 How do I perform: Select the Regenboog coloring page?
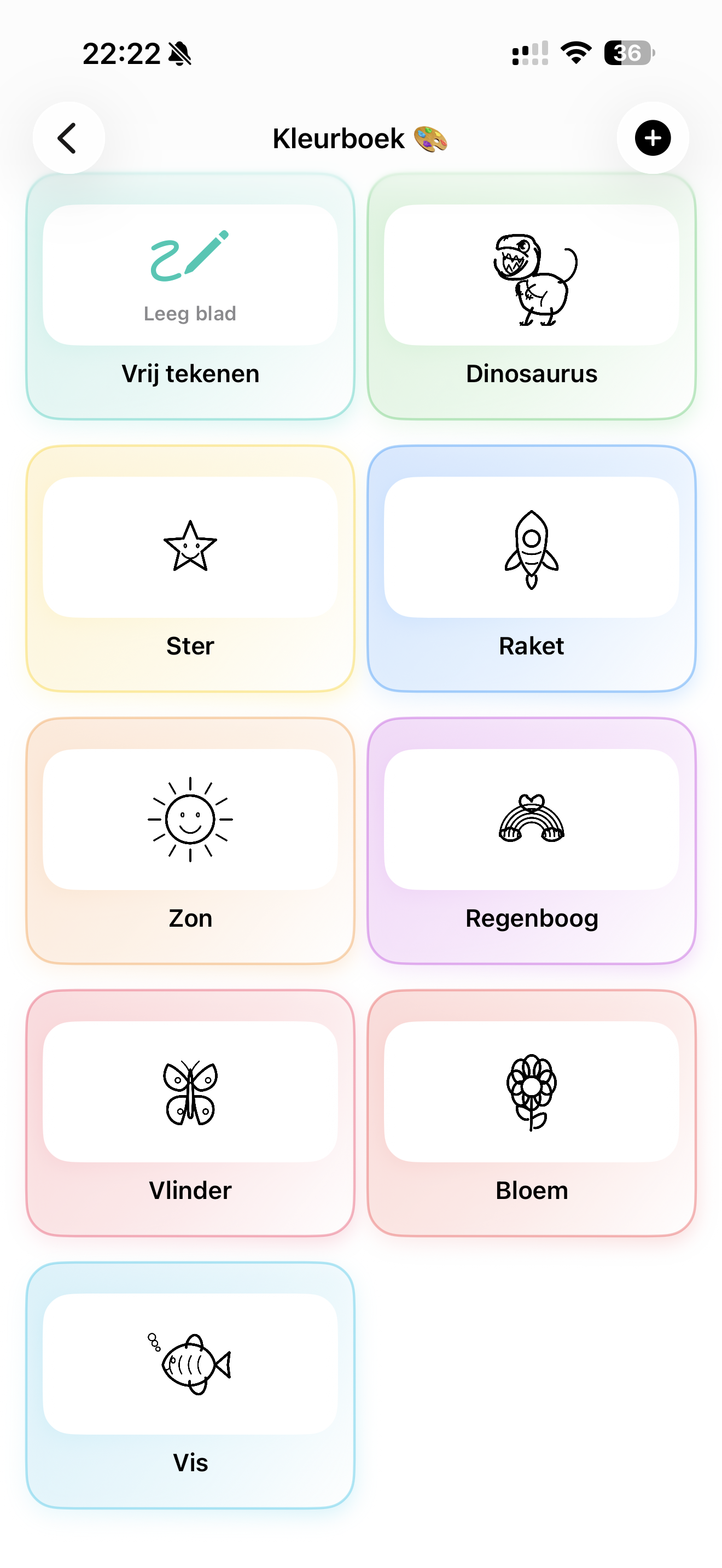pyautogui.click(x=532, y=841)
